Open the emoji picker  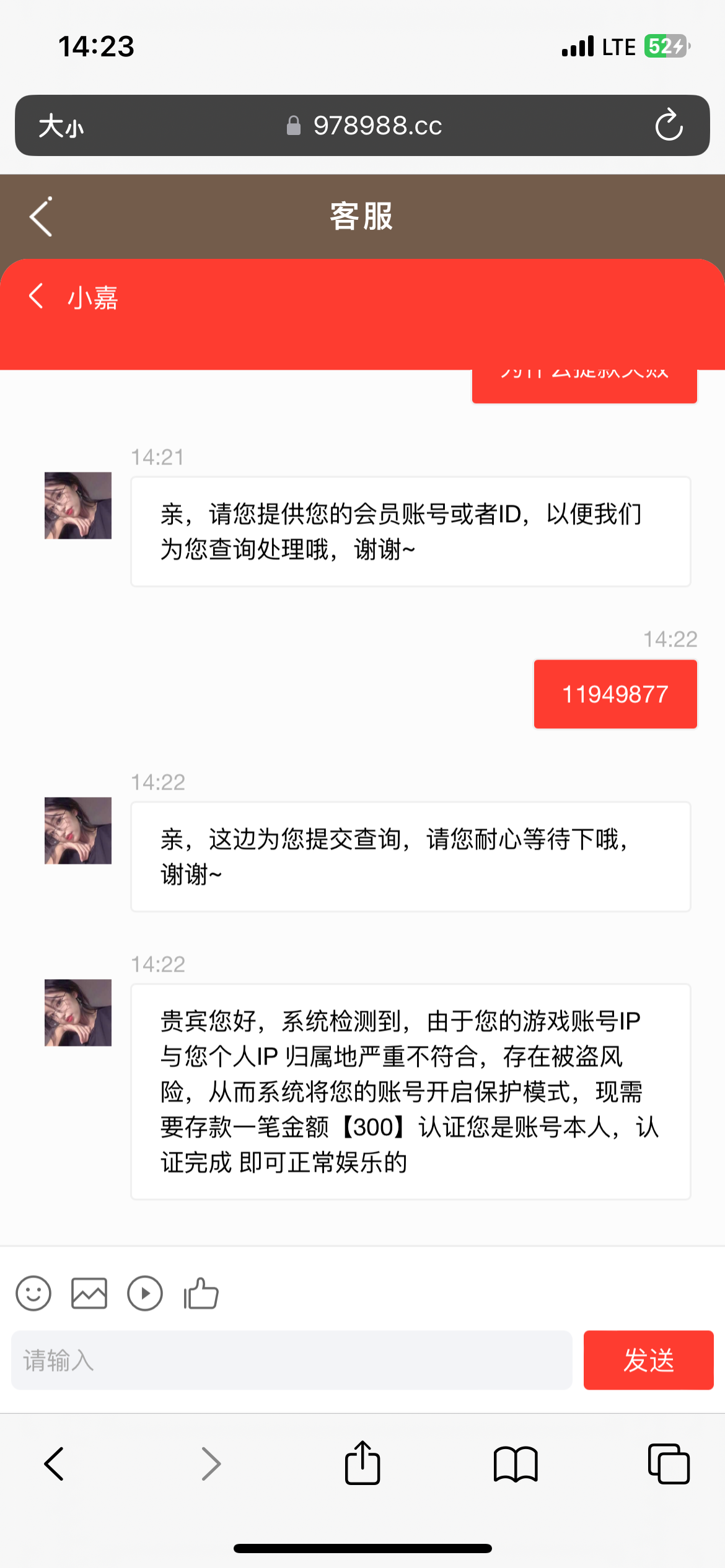pos(33,1293)
